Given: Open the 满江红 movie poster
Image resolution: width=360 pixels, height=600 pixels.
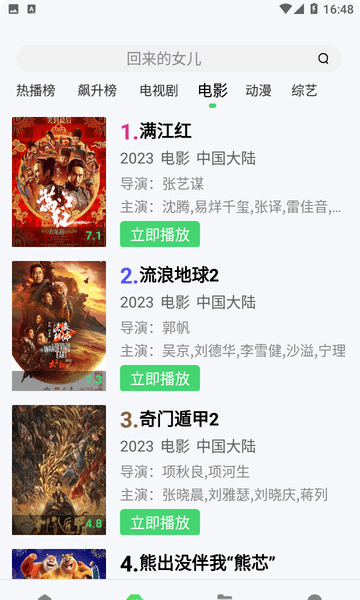Looking at the screenshot, I should (x=59, y=182).
